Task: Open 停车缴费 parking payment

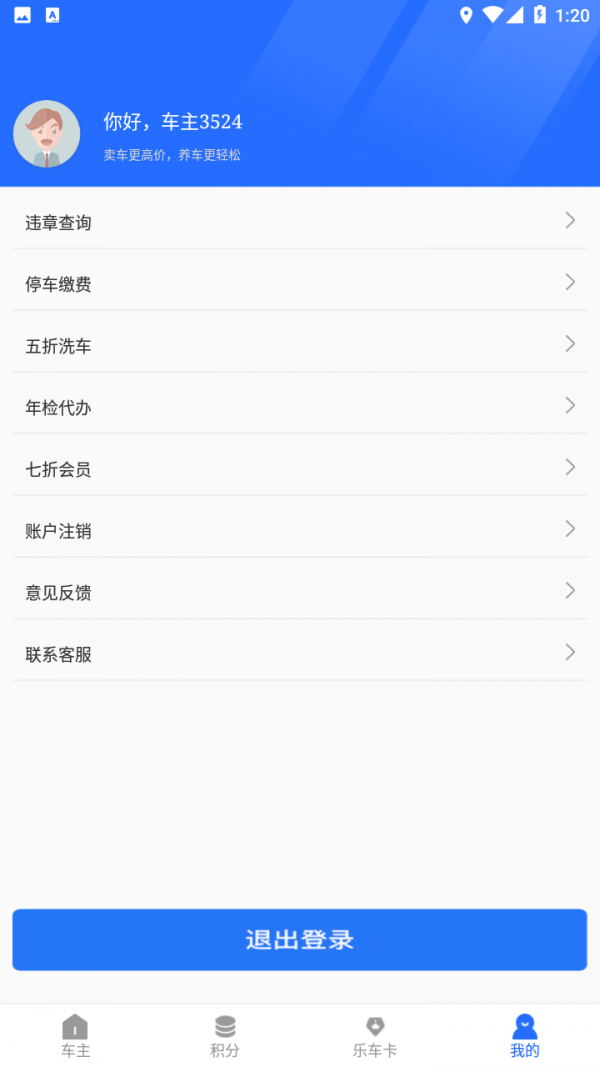Action: pos(300,284)
